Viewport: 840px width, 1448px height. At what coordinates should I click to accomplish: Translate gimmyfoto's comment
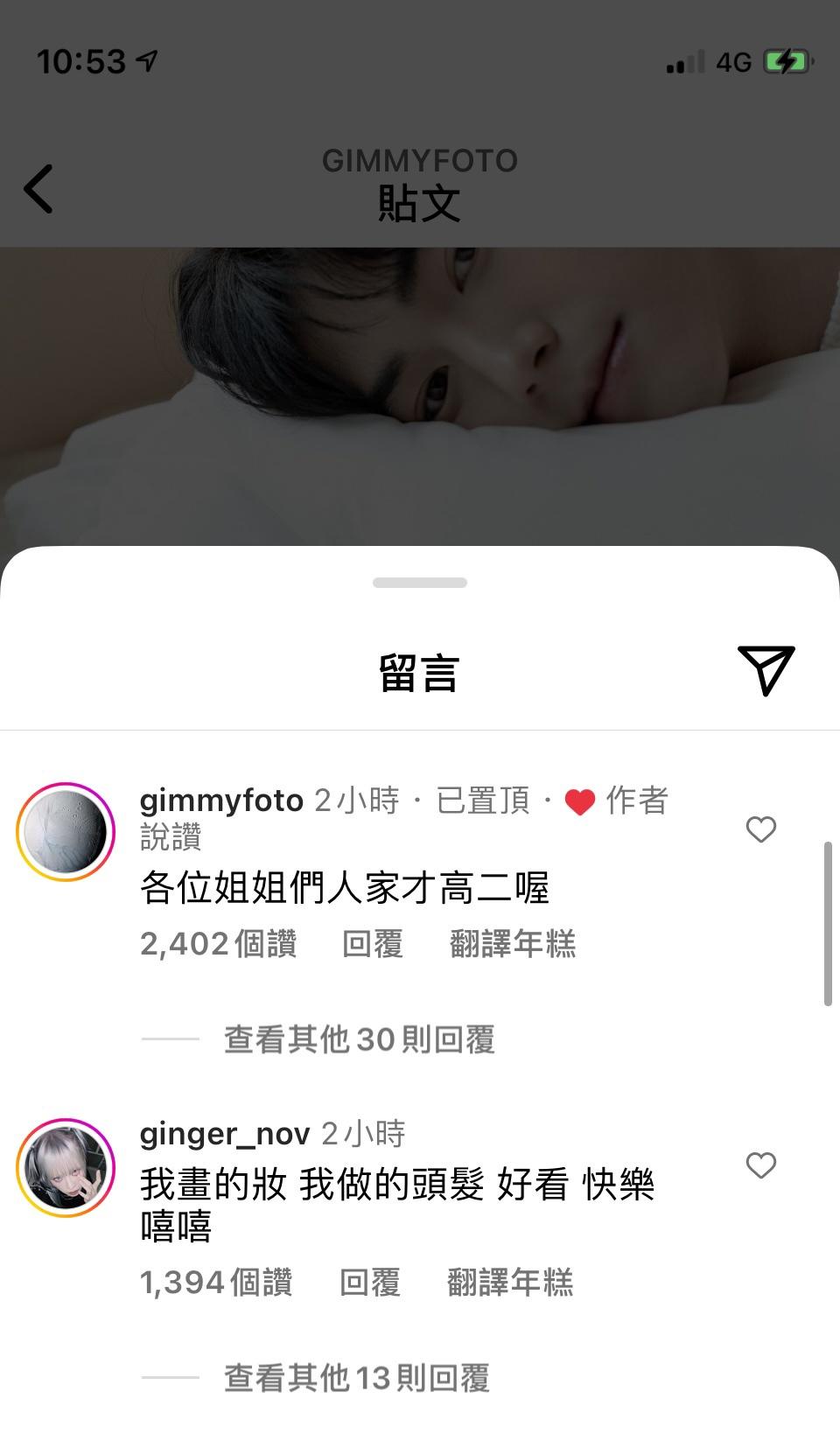[x=513, y=944]
